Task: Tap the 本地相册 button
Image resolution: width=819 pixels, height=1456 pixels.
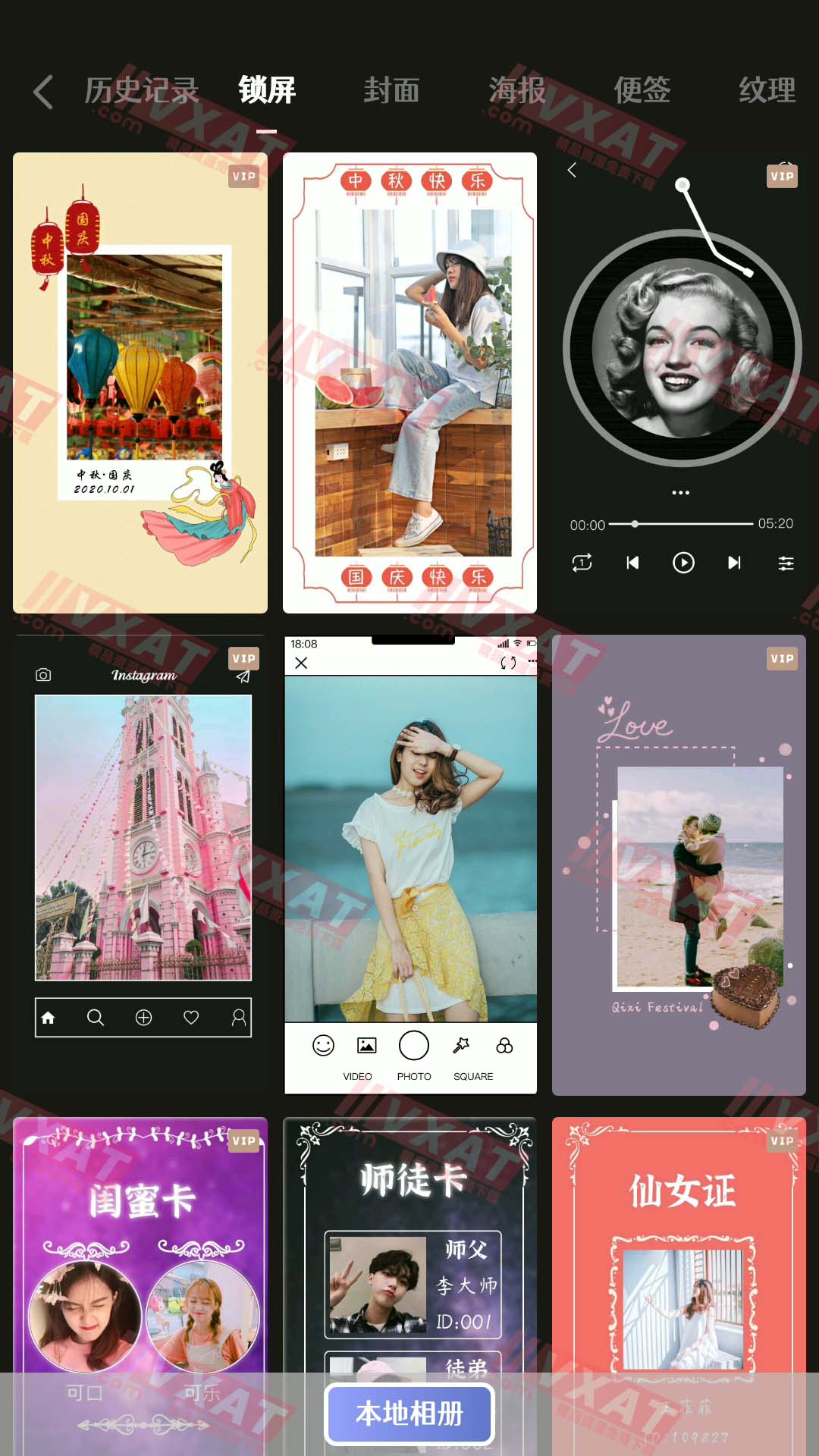Action: (409, 1414)
